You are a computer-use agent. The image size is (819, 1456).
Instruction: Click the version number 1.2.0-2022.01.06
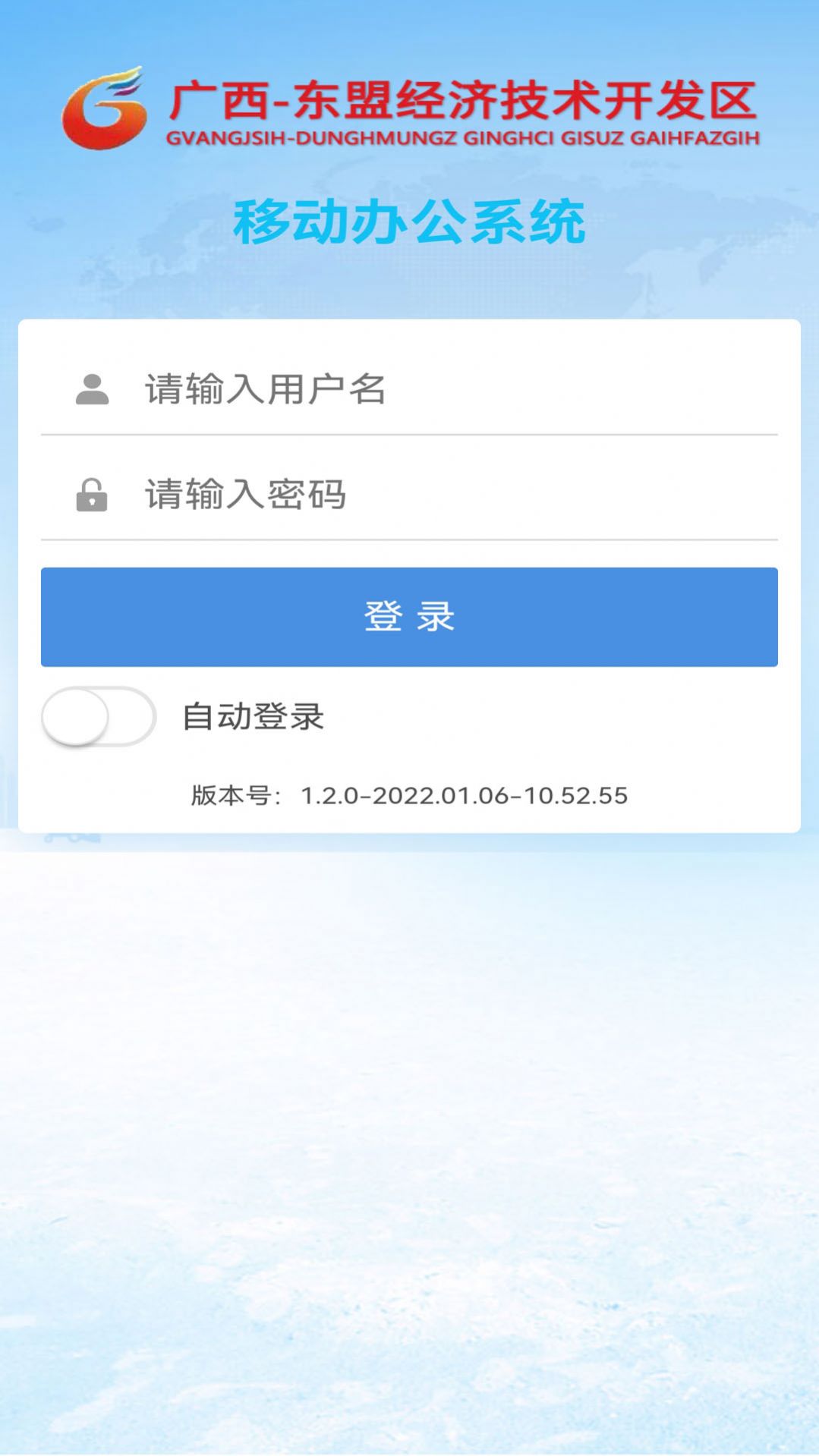[465, 795]
